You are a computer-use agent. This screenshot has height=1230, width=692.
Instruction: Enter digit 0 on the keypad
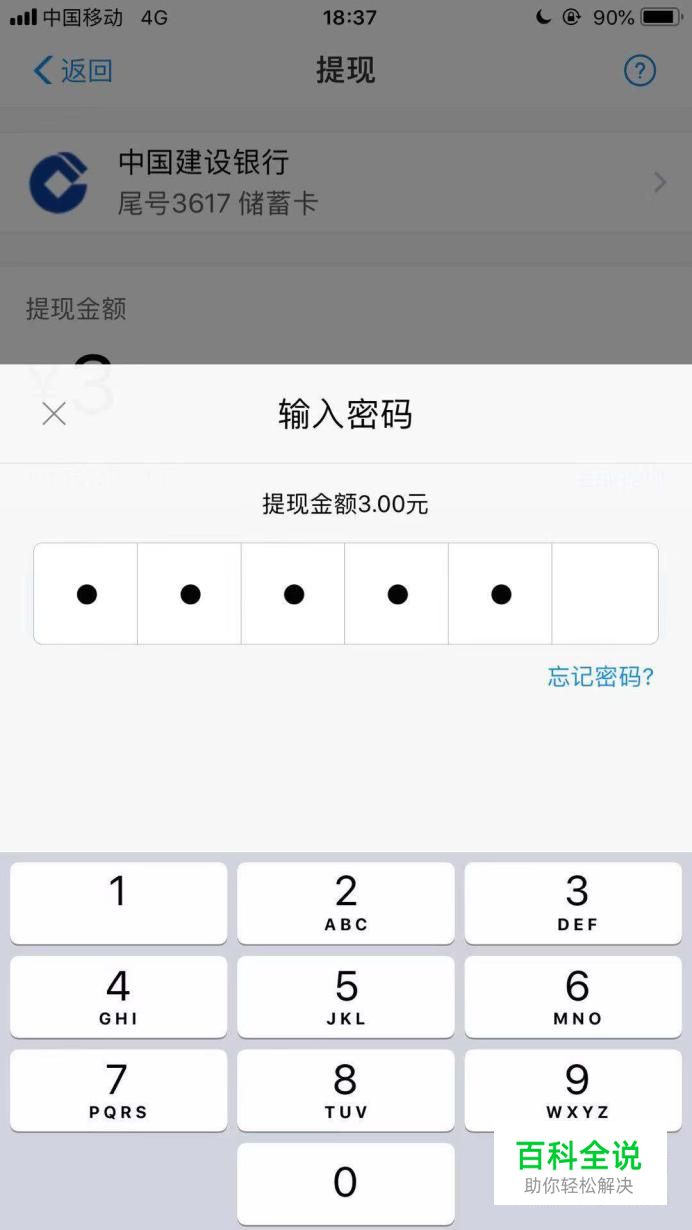[x=346, y=1184]
